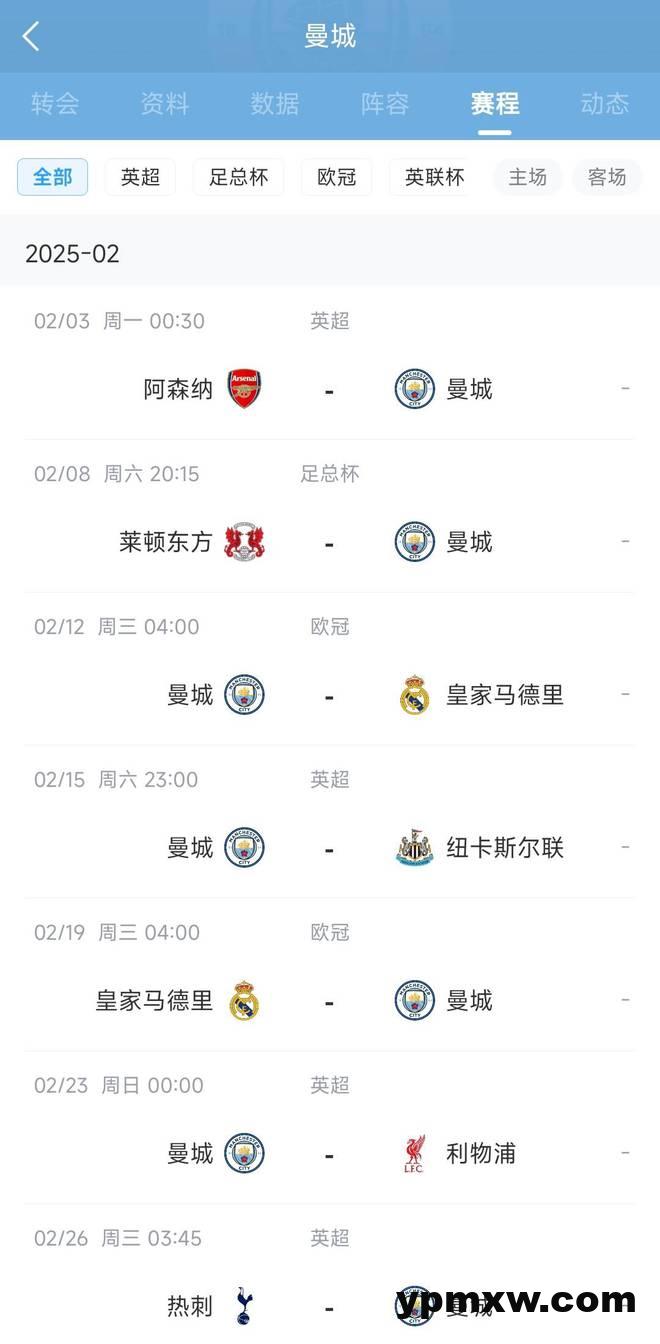
Task: Open the 曼城 vs 利物浦 match
Action: coord(330,1128)
